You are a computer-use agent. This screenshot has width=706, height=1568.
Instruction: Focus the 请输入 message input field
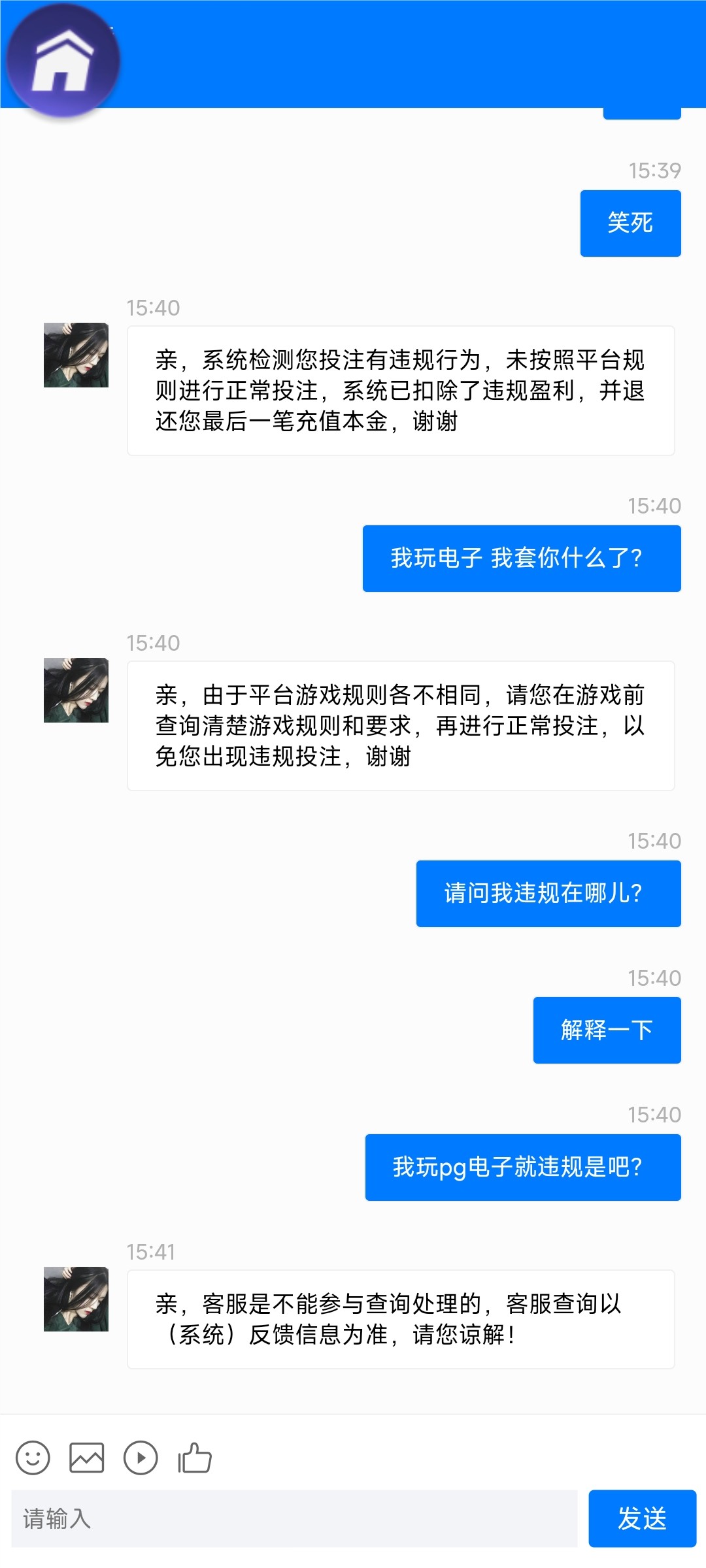pyautogui.click(x=294, y=1518)
